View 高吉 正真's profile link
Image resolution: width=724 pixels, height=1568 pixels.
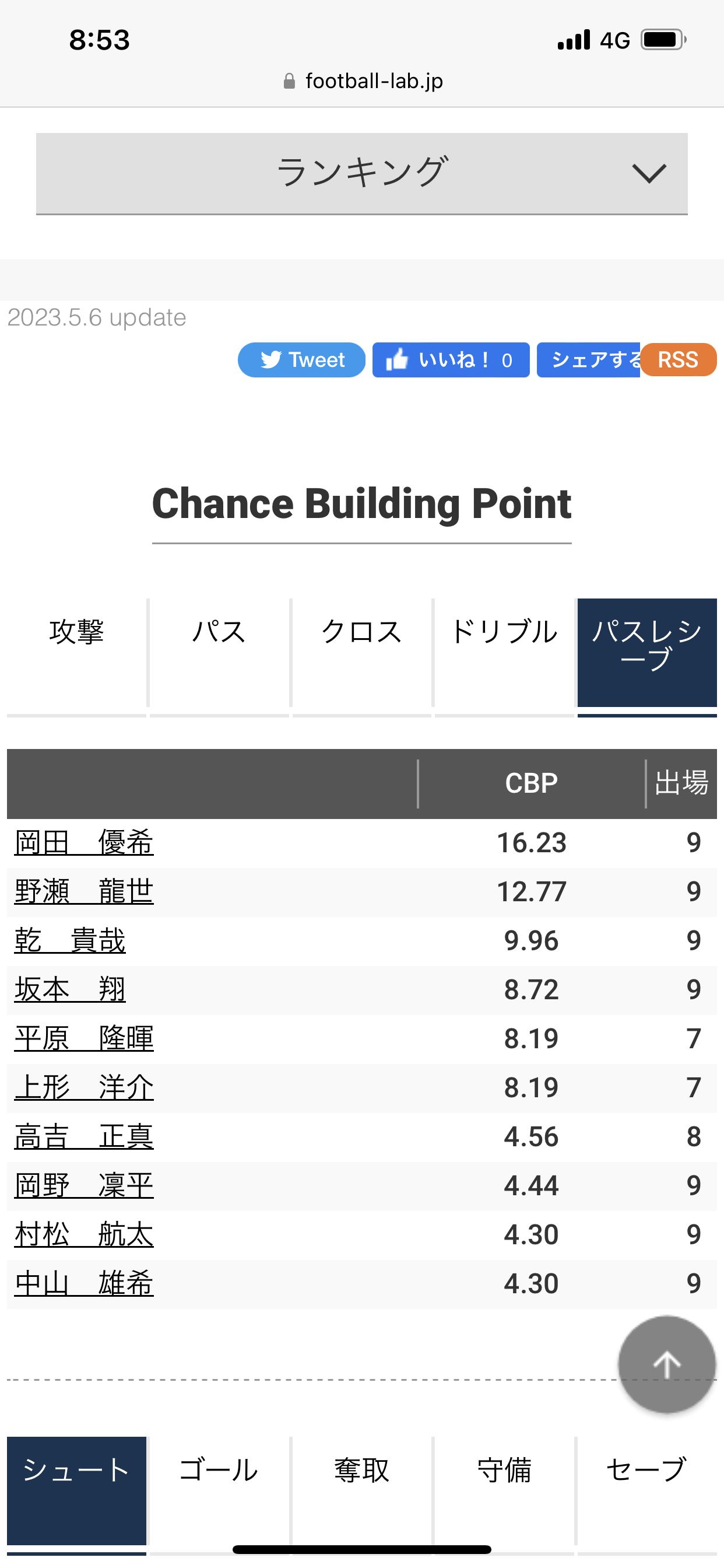(84, 1136)
